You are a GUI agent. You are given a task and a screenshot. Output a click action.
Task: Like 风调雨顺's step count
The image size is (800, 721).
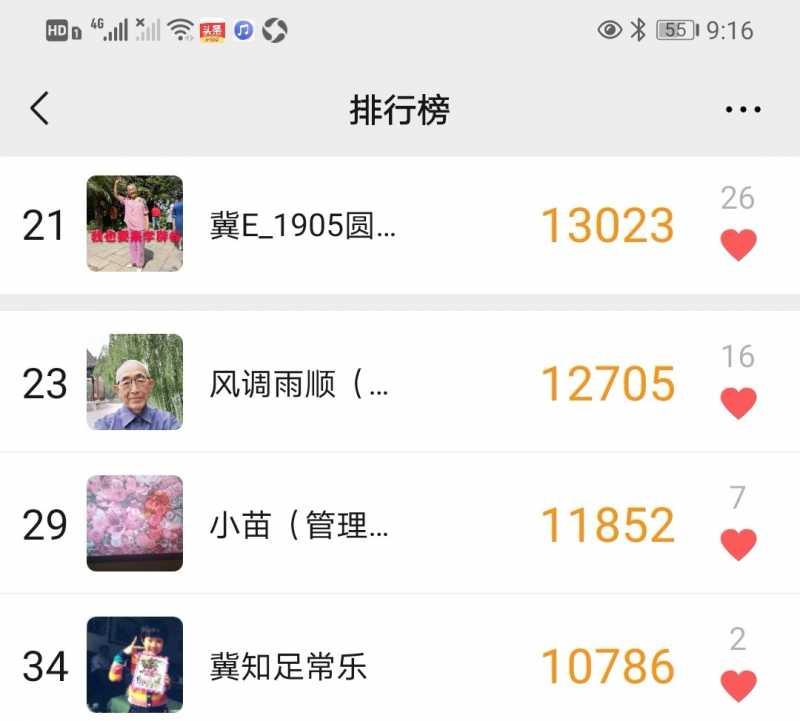[738, 403]
